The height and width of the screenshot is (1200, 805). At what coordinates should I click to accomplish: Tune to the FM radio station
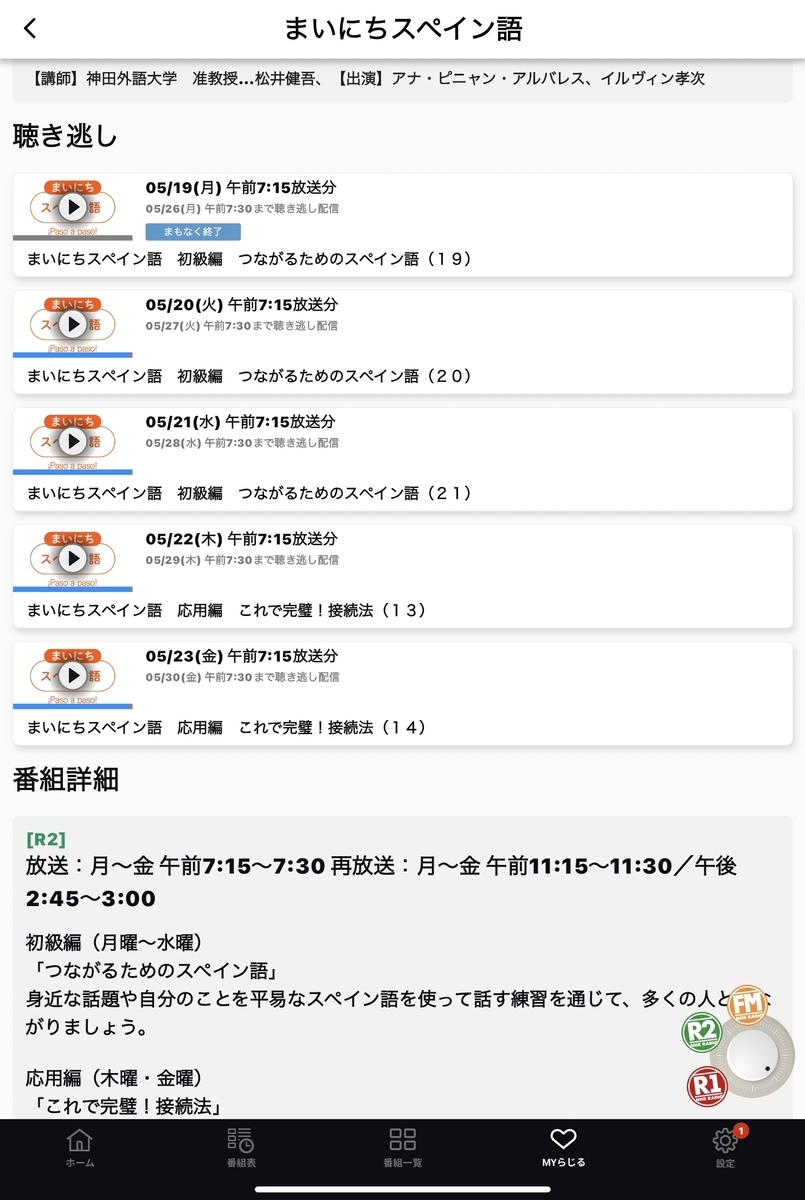pos(745,1004)
